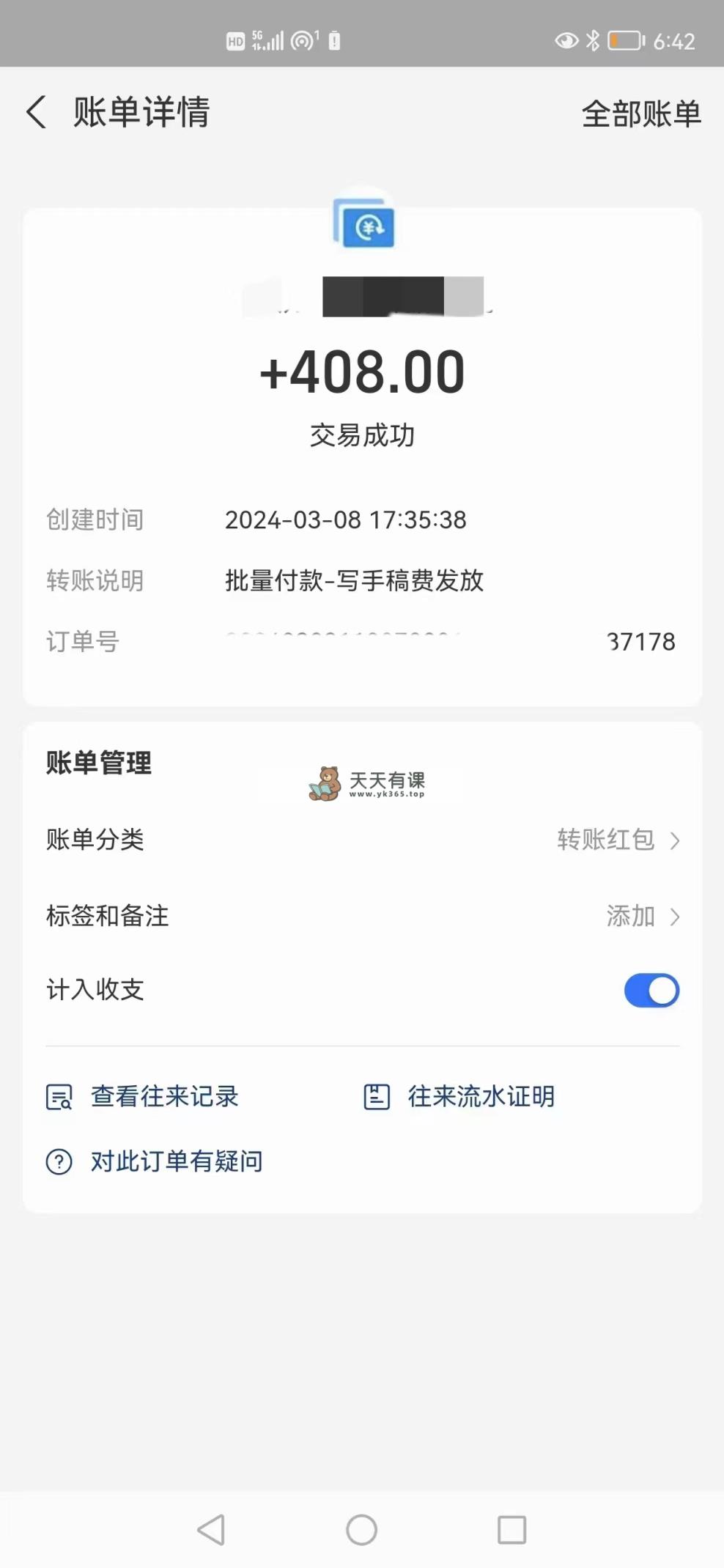Go back from 账单详情 page

pyautogui.click(x=37, y=113)
